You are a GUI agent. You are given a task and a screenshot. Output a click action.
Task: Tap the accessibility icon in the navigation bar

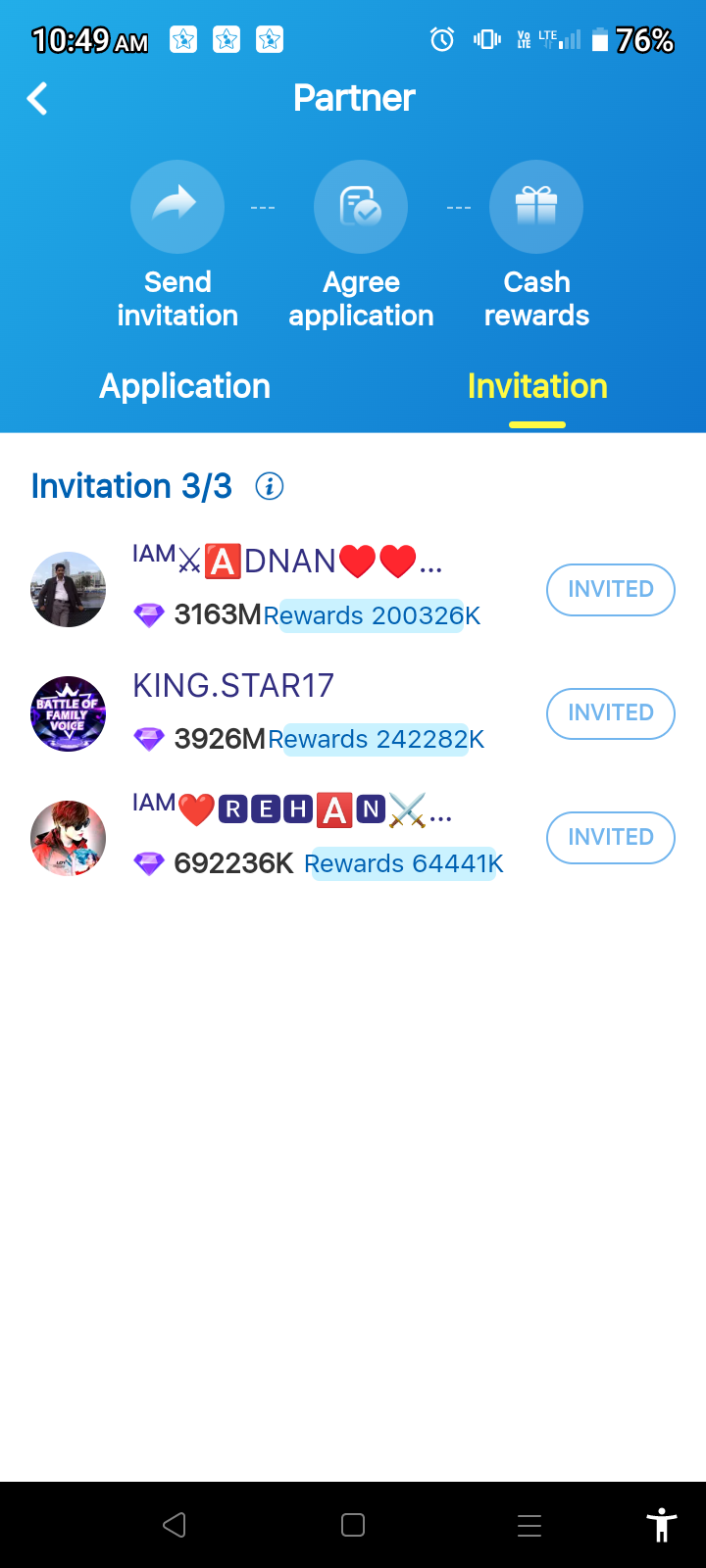[x=662, y=1525]
